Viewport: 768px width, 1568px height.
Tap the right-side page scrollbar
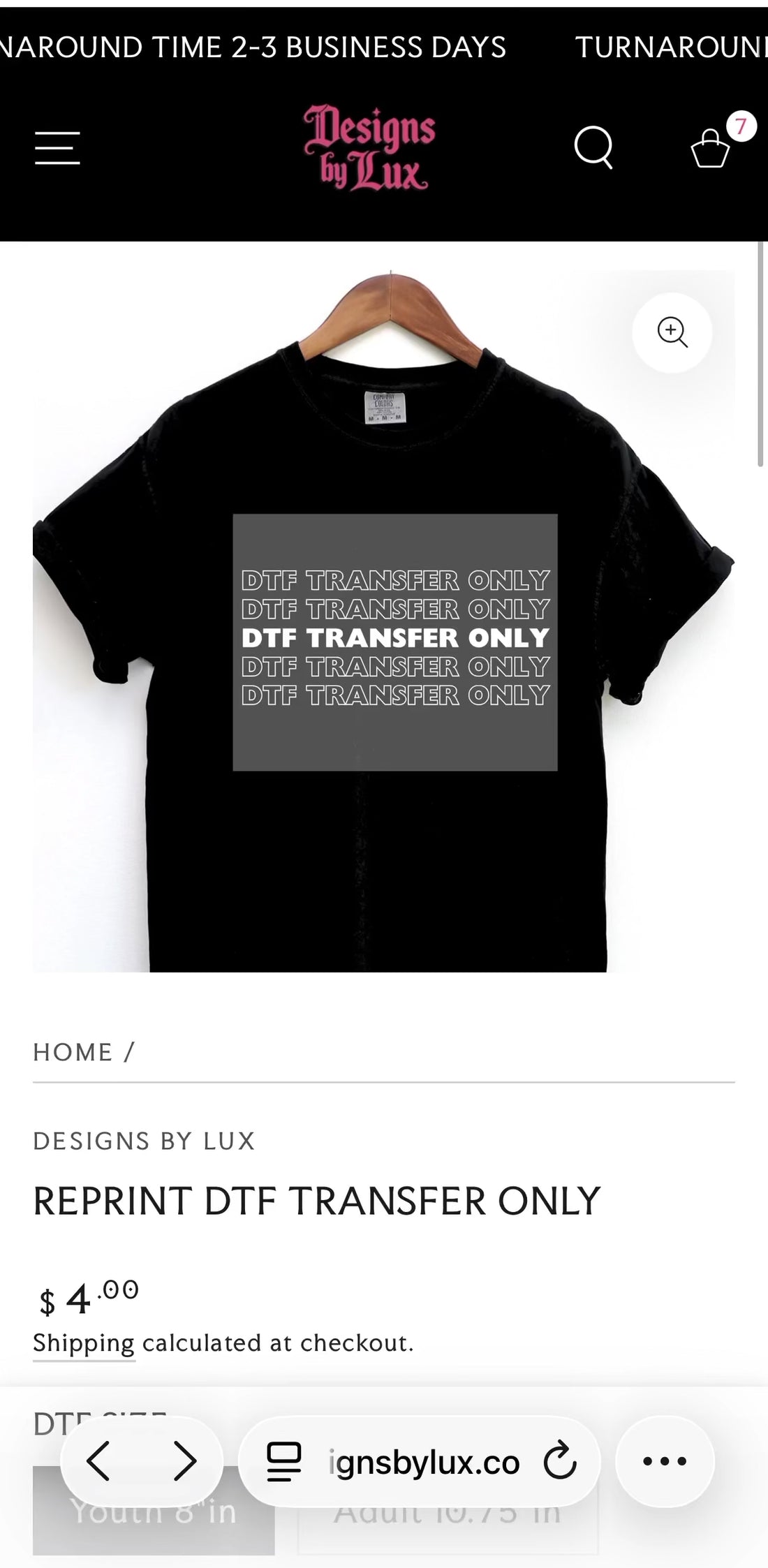pyautogui.click(x=760, y=349)
